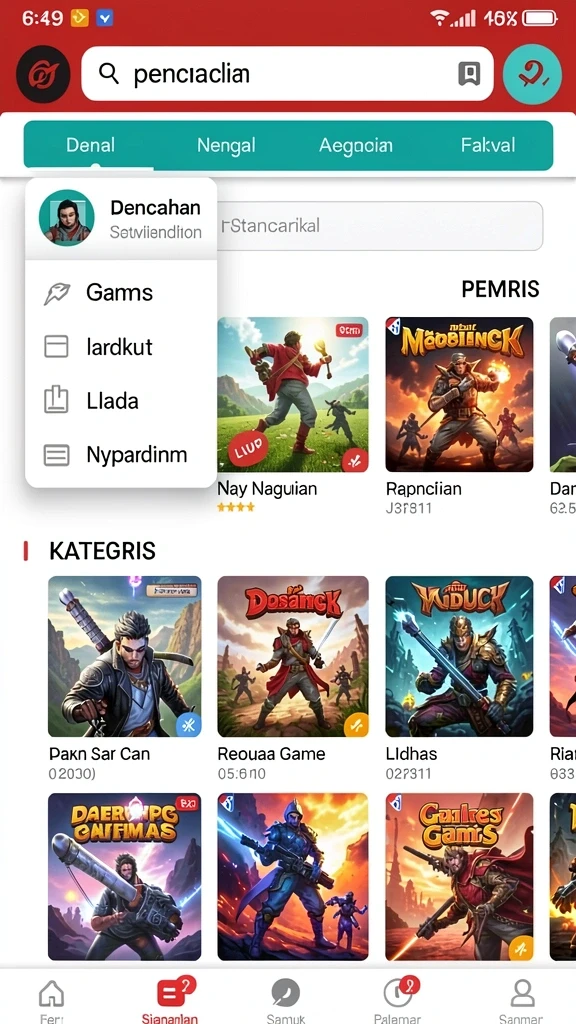The image size is (576, 1024).
Task: Tap the bookmark icon in search bar
Action: [x=469, y=74]
